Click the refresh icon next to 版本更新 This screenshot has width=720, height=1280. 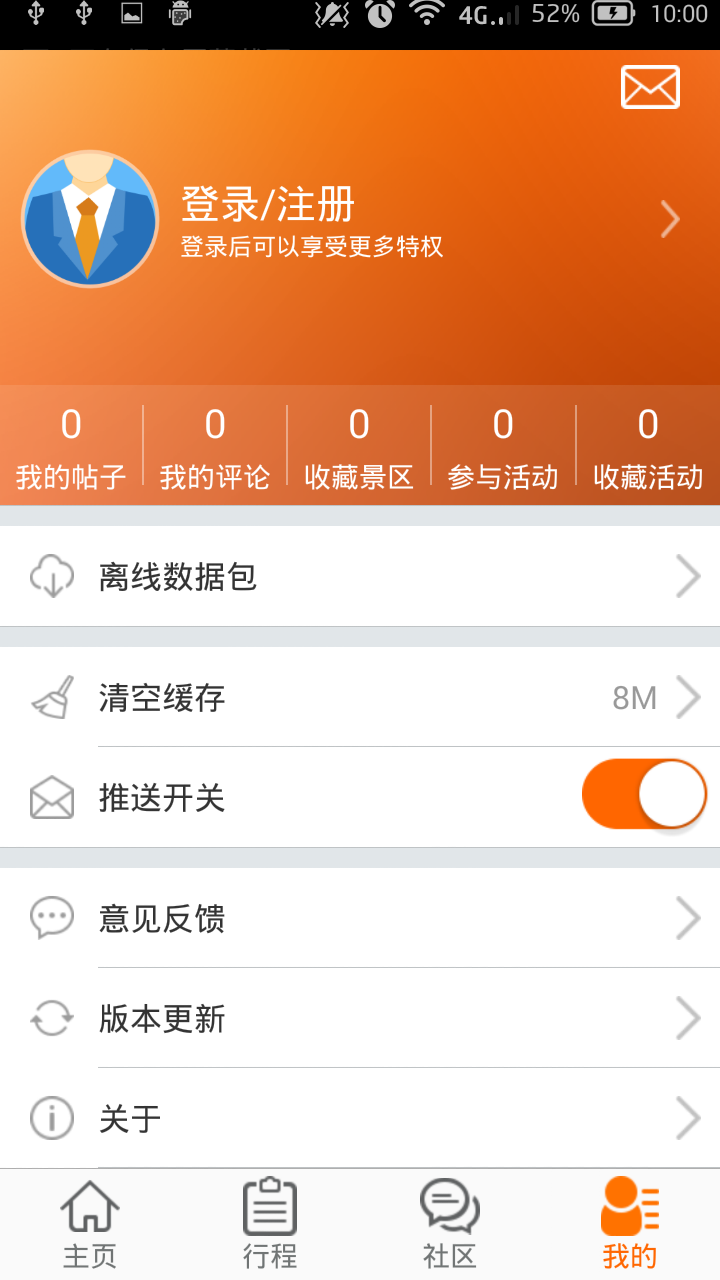tap(52, 1018)
